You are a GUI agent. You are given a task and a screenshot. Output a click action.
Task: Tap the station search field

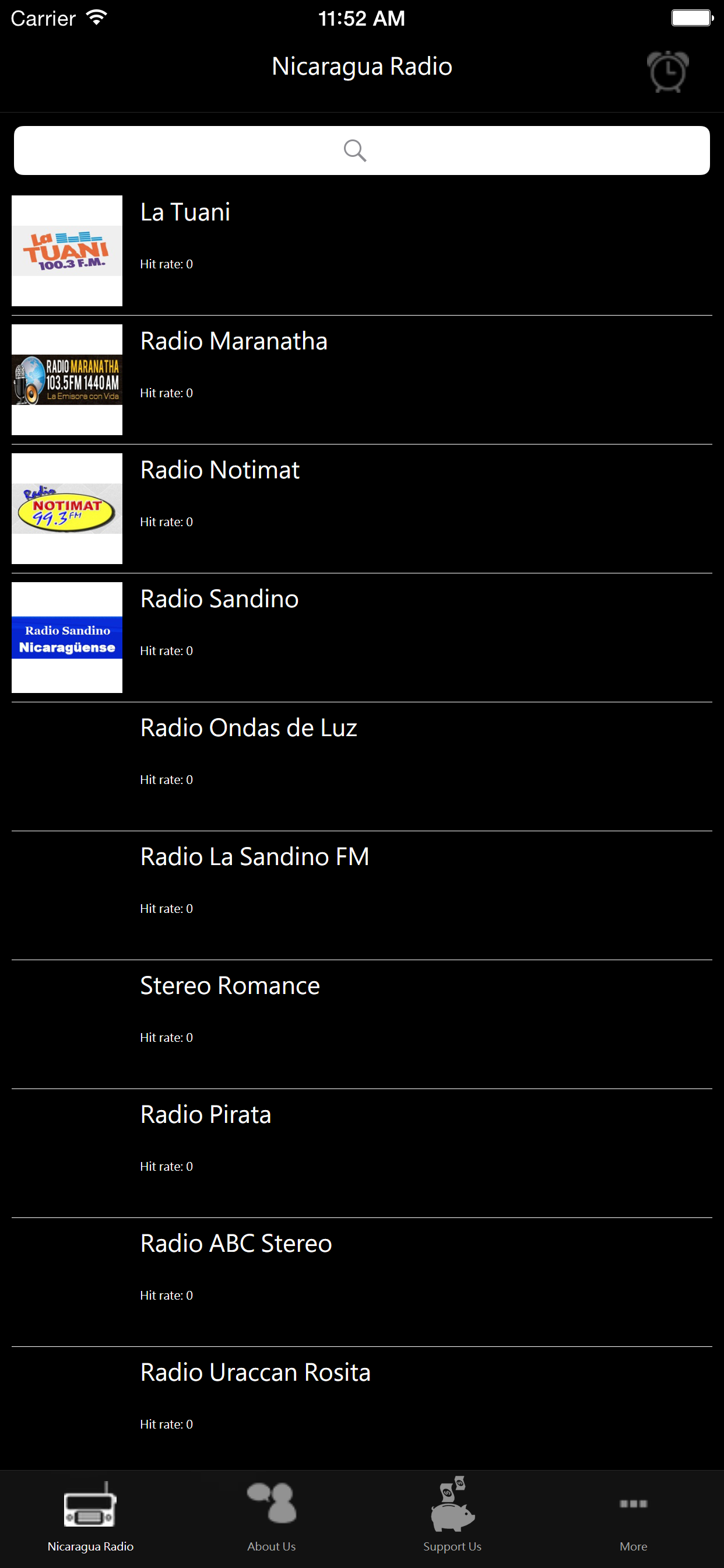click(x=362, y=150)
